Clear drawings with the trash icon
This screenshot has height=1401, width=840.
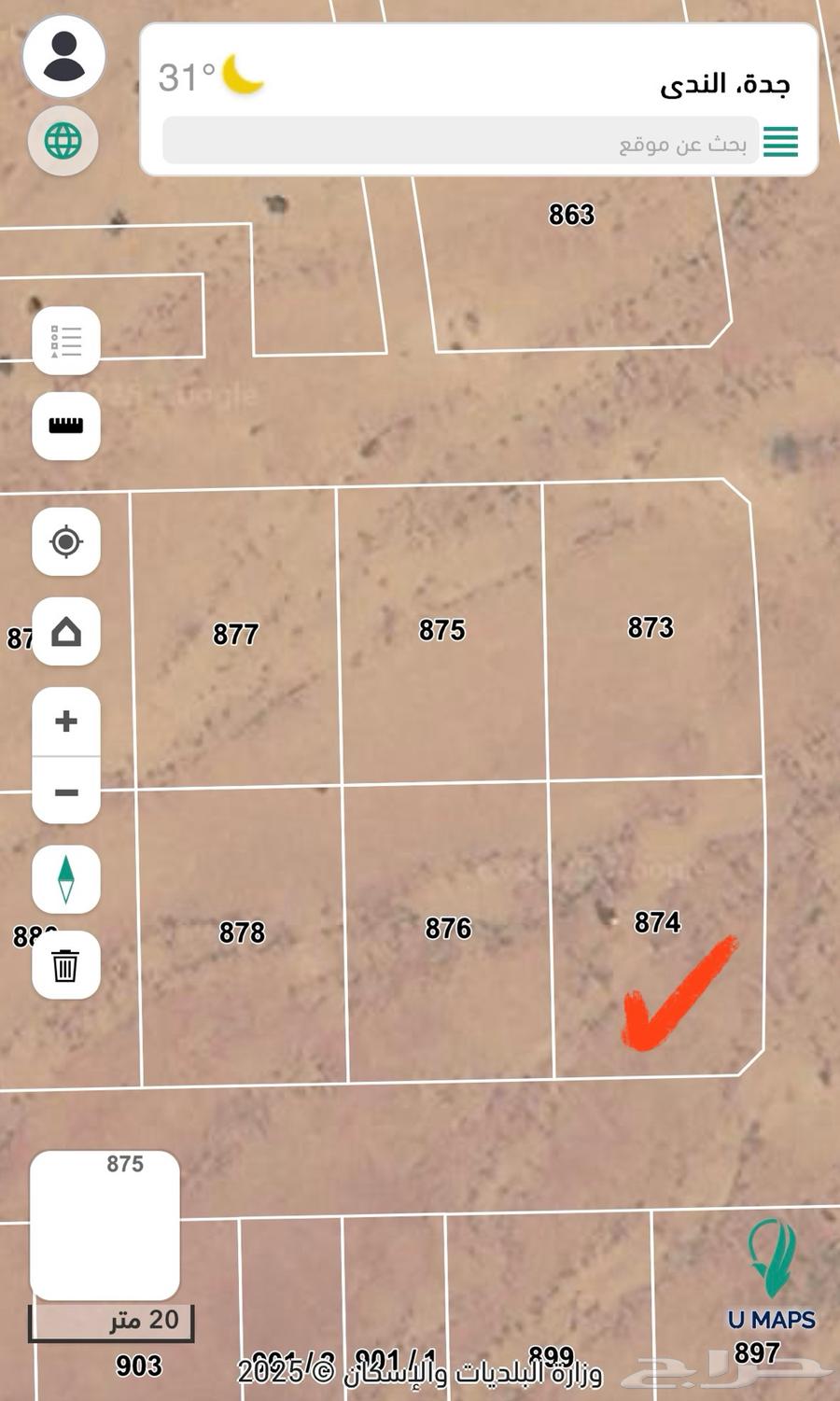[66, 965]
